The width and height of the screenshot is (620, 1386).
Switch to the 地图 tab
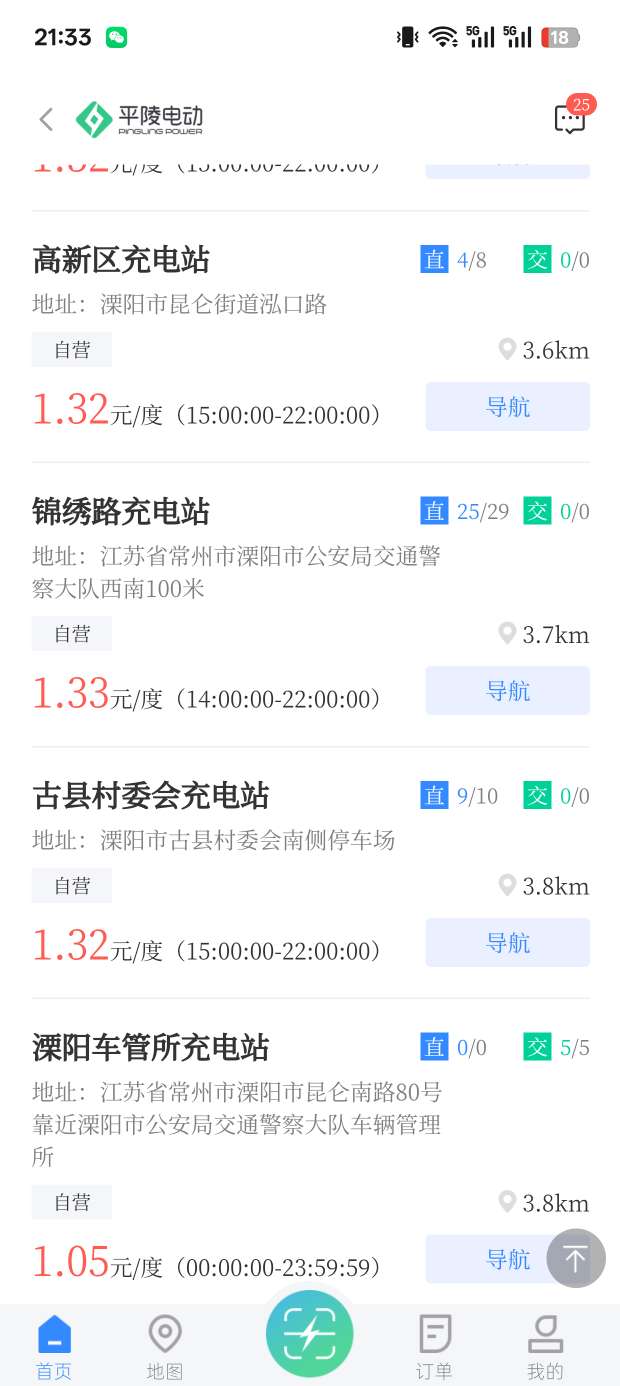coord(165,1346)
